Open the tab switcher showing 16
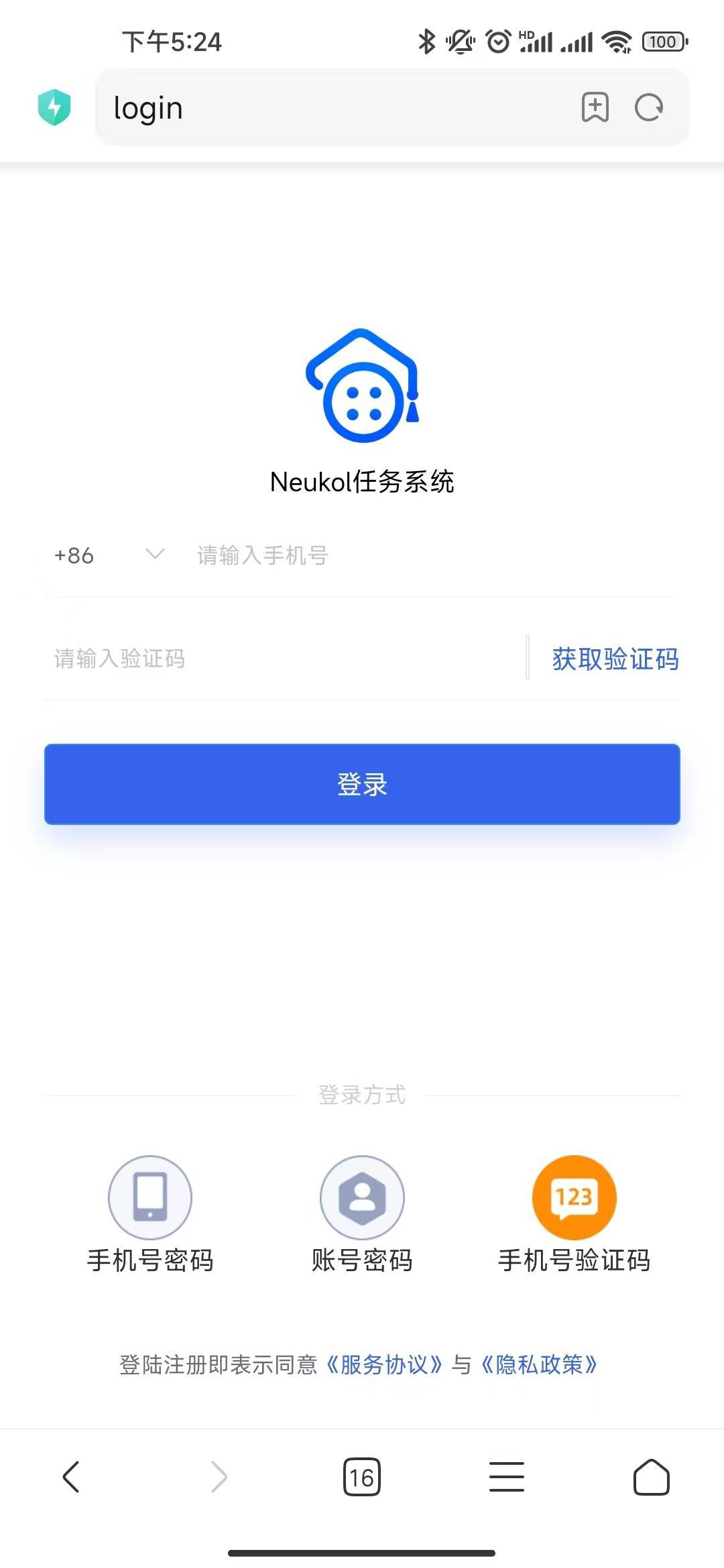The width and height of the screenshot is (724, 1568). click(362, 1477)
